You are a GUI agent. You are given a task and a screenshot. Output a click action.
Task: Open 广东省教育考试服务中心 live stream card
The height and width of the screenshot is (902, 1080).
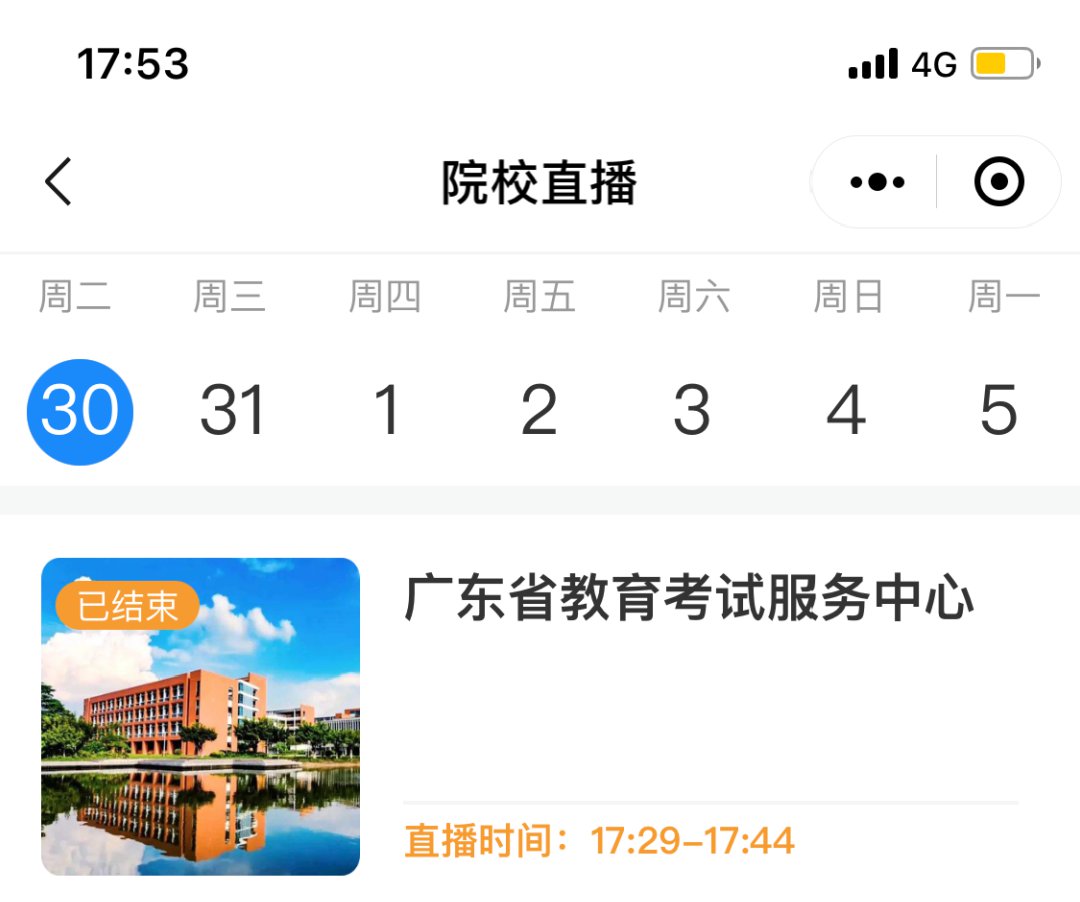540,716
